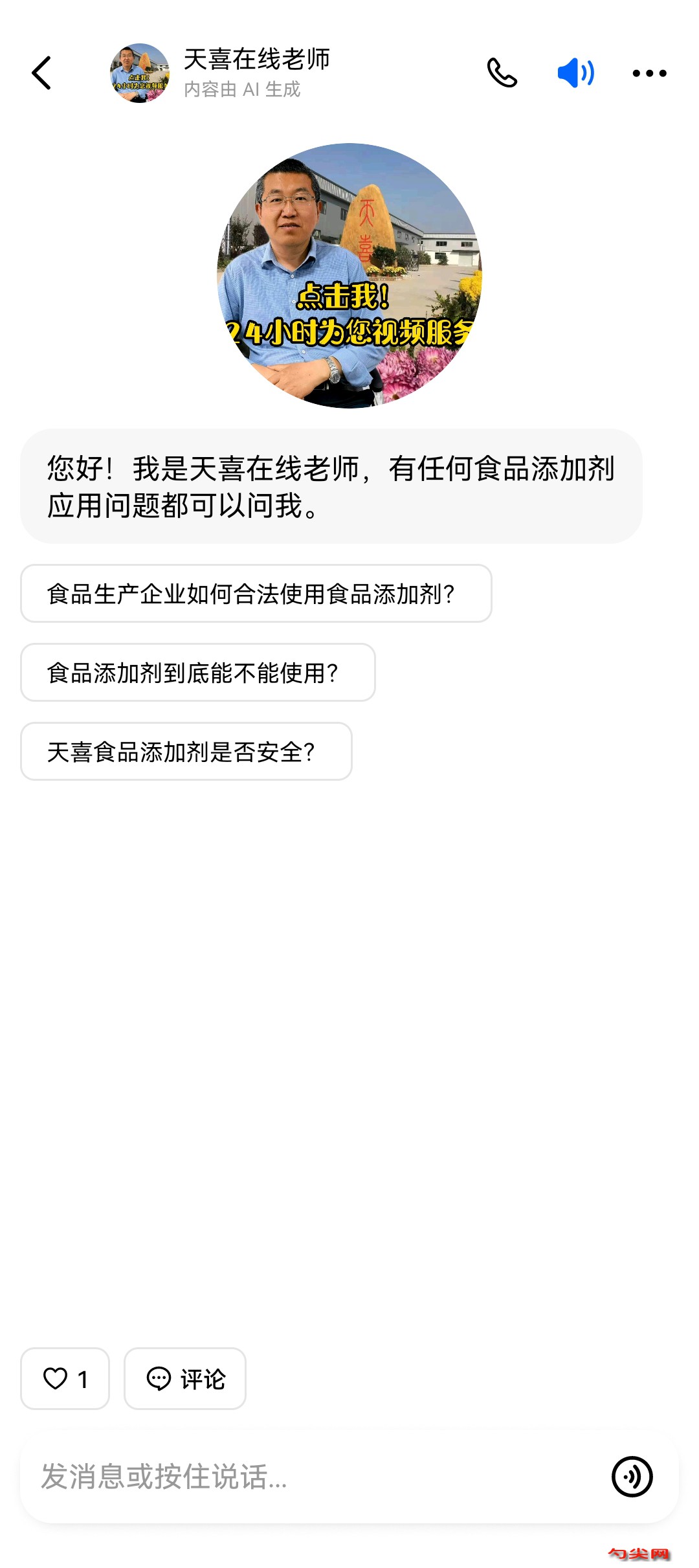This screenshot has height=1568, width=699.
Task: Open the three-dot overflow menu
Action: (x=649, y=73)
